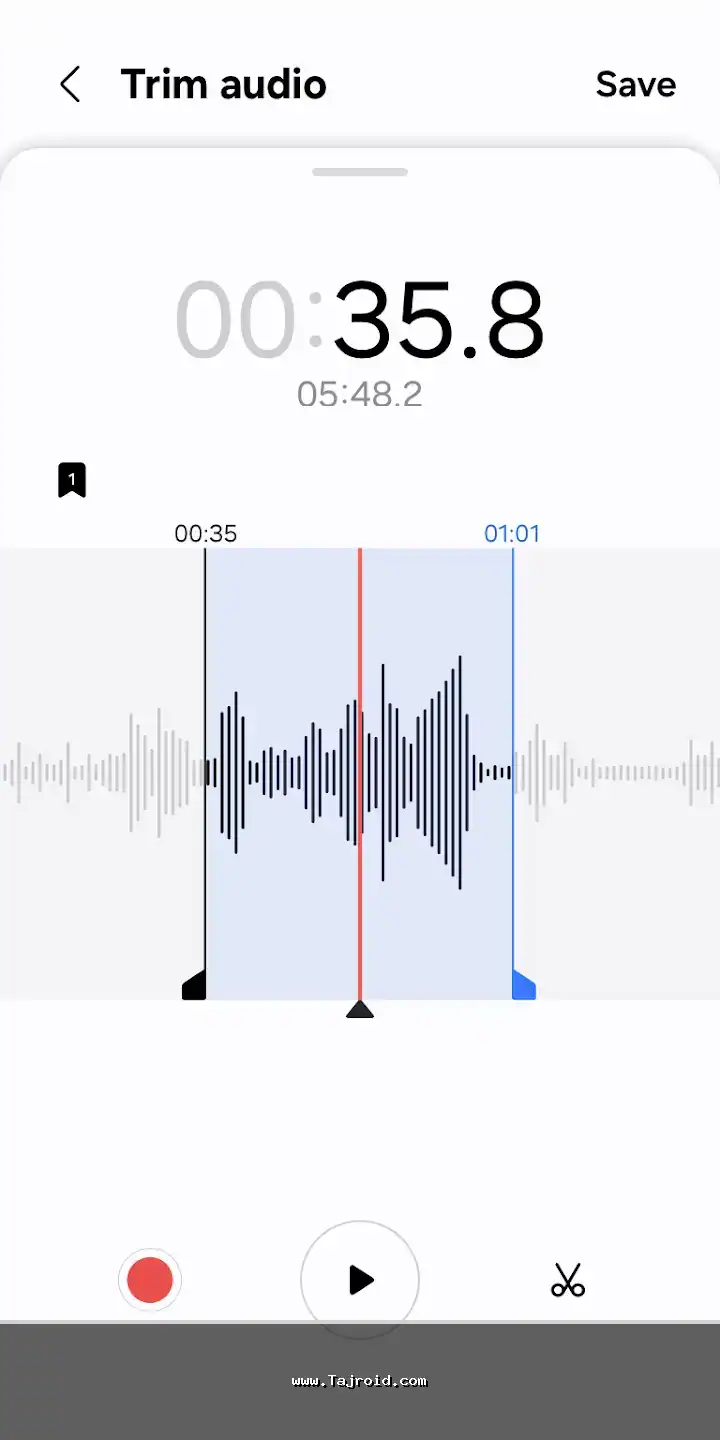Select the black start trim handle
The width and height of the screenshot is (720, 1440).
click(194, 986)
